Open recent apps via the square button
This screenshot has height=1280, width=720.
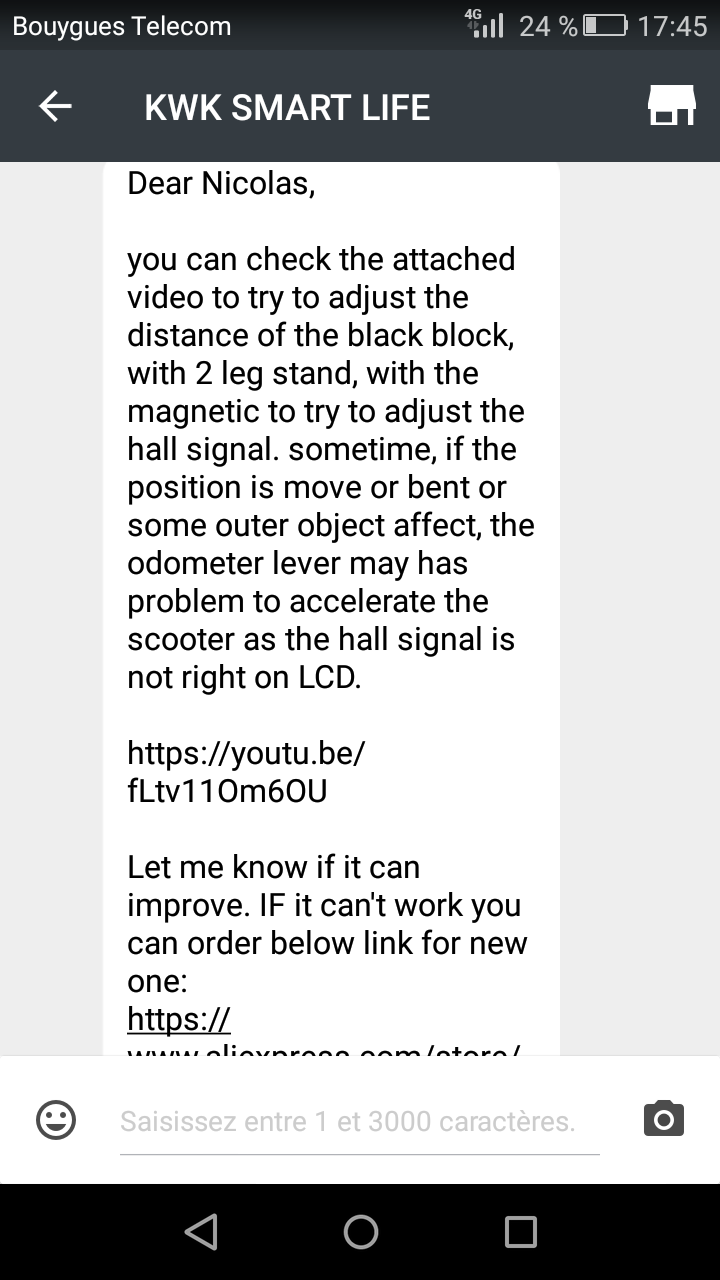pos(521,1232)
